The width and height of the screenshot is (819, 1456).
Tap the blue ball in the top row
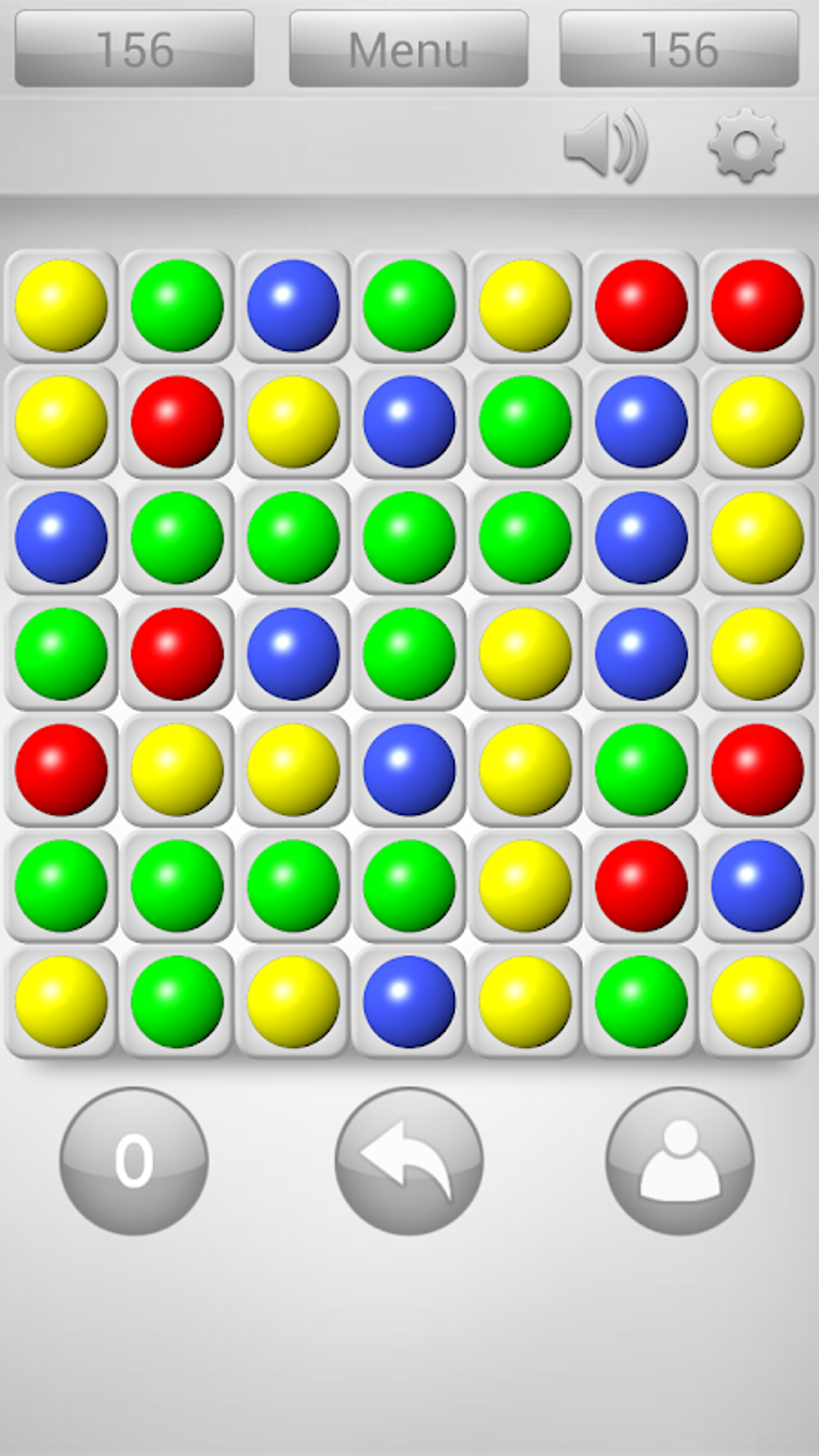[x=293, y=305]
